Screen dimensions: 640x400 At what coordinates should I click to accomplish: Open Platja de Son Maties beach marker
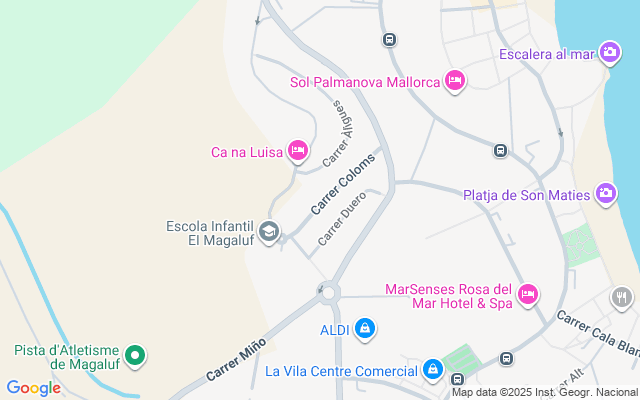coord(606,194)
